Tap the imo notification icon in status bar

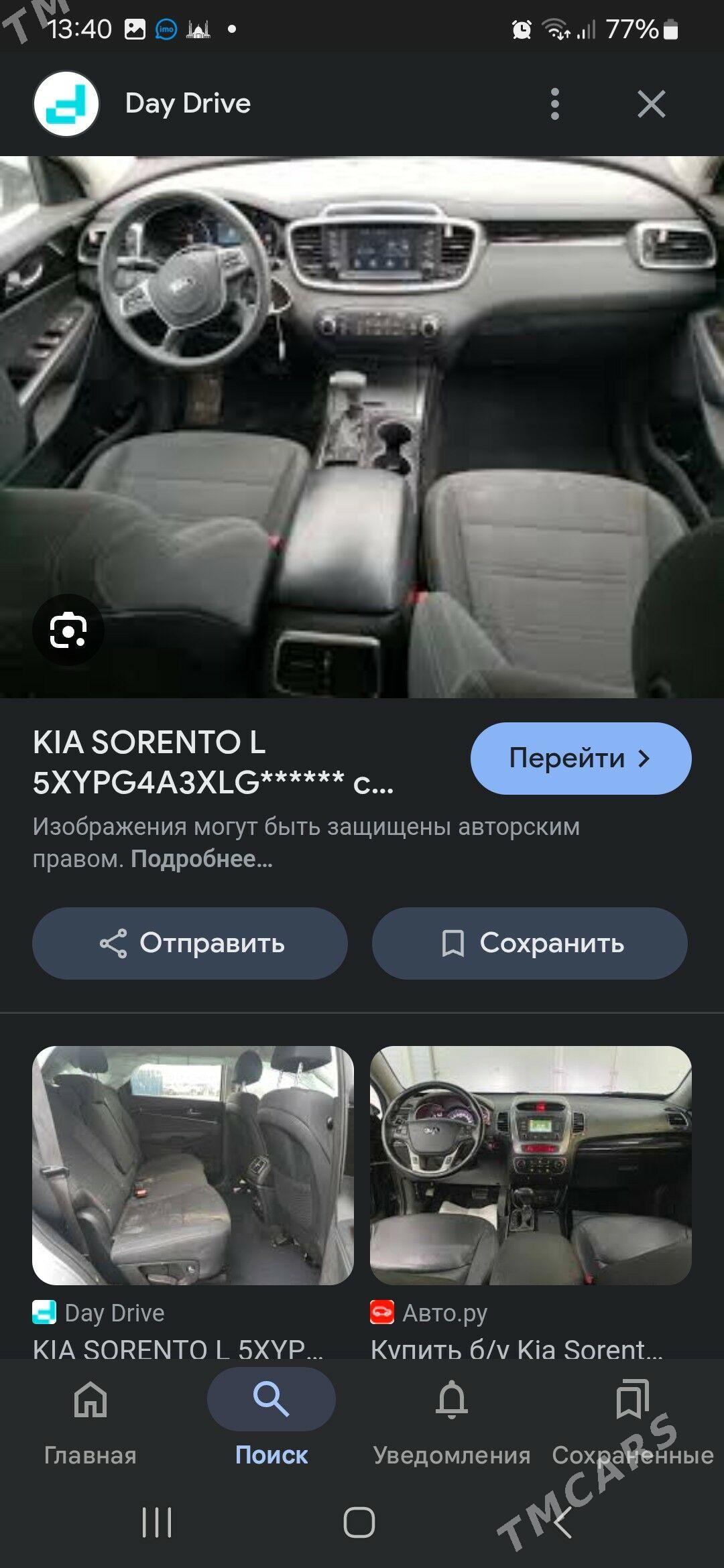click(x=167, y=29)
